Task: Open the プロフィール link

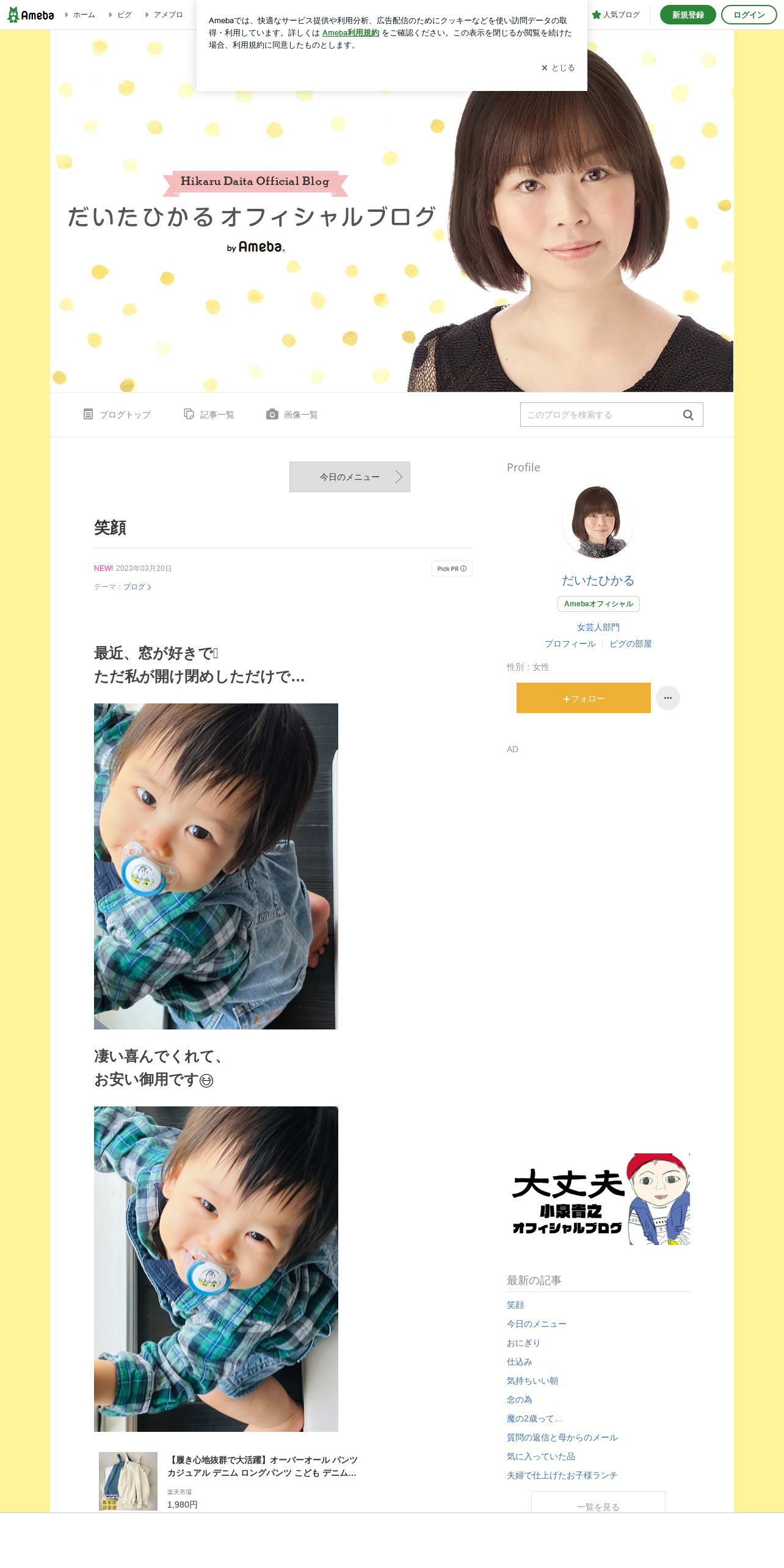Action: tap(570, 644)
